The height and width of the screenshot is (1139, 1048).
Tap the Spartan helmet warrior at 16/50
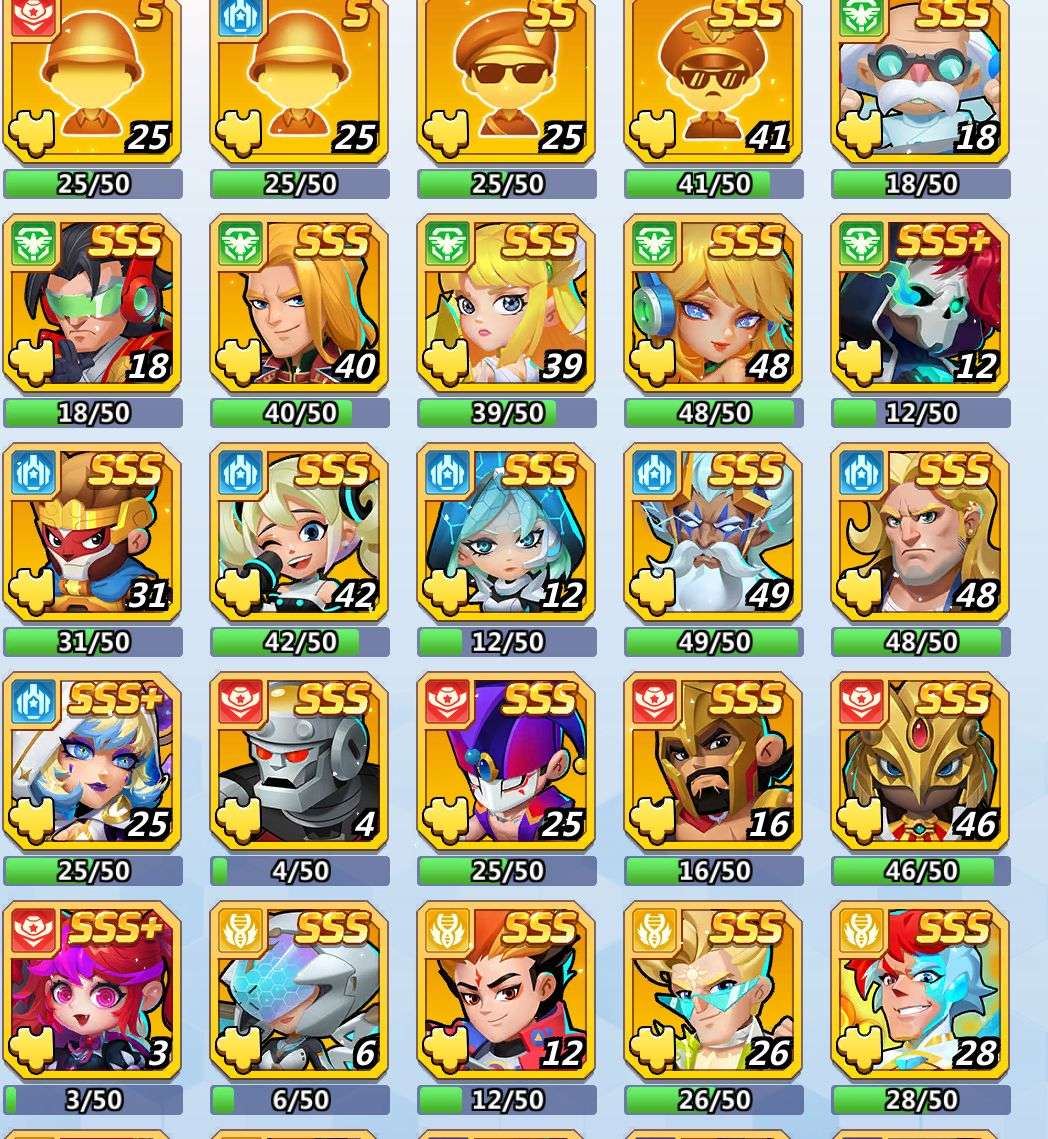[x=713, y=762]
